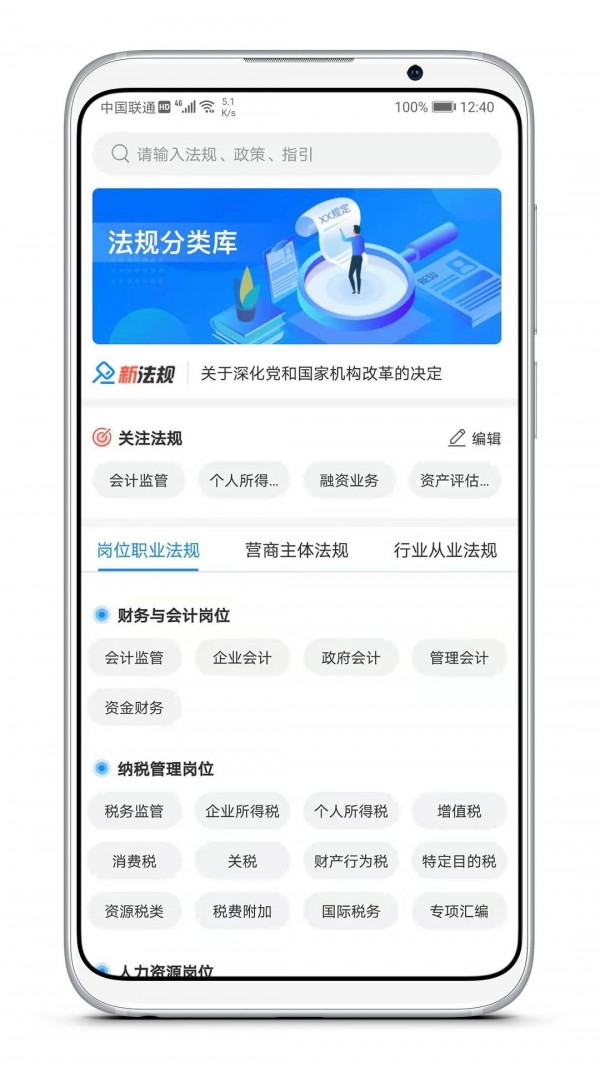Select the 资产评估 chip in 关注法规
This screenshot has width=600, height=1067.
coord(455,480)
